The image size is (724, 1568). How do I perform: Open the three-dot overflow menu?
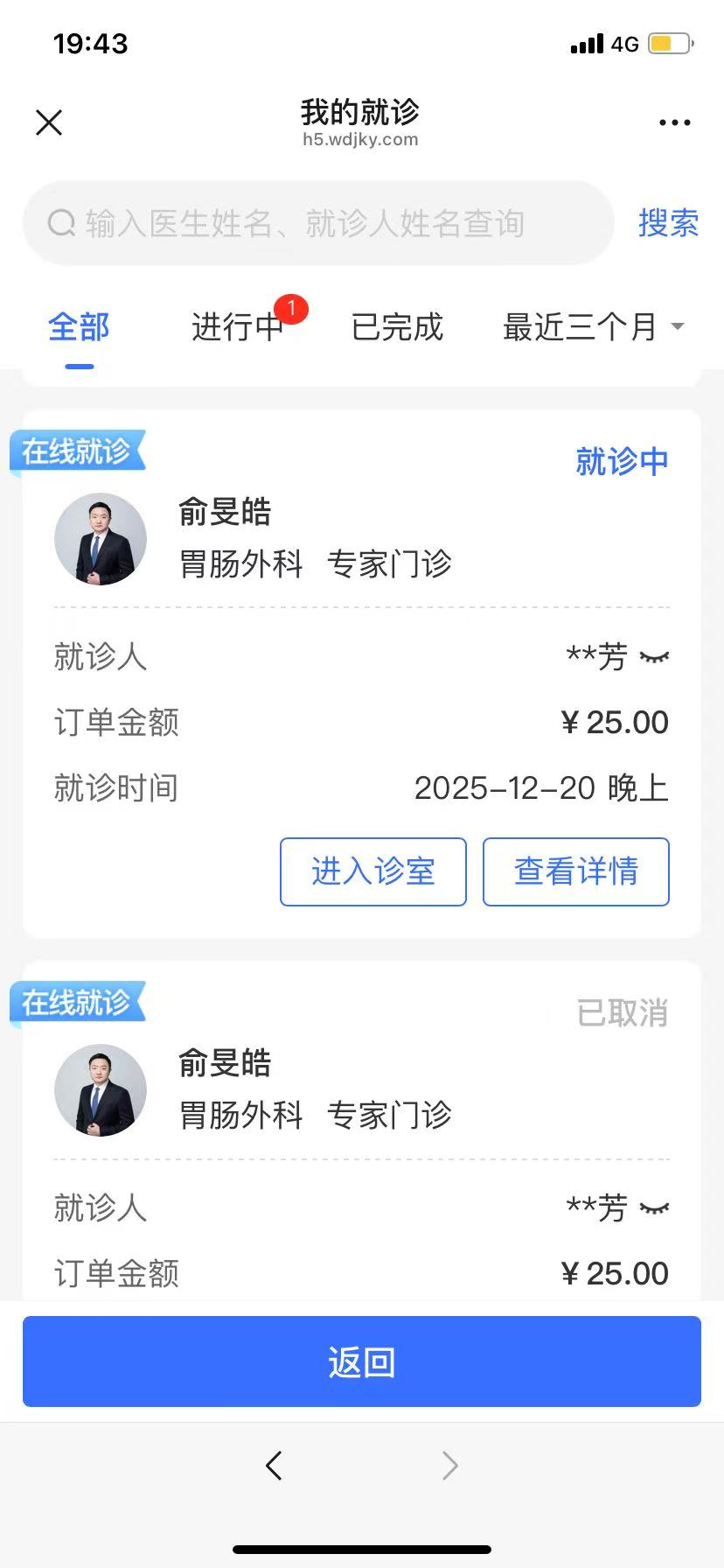[674, 122]
